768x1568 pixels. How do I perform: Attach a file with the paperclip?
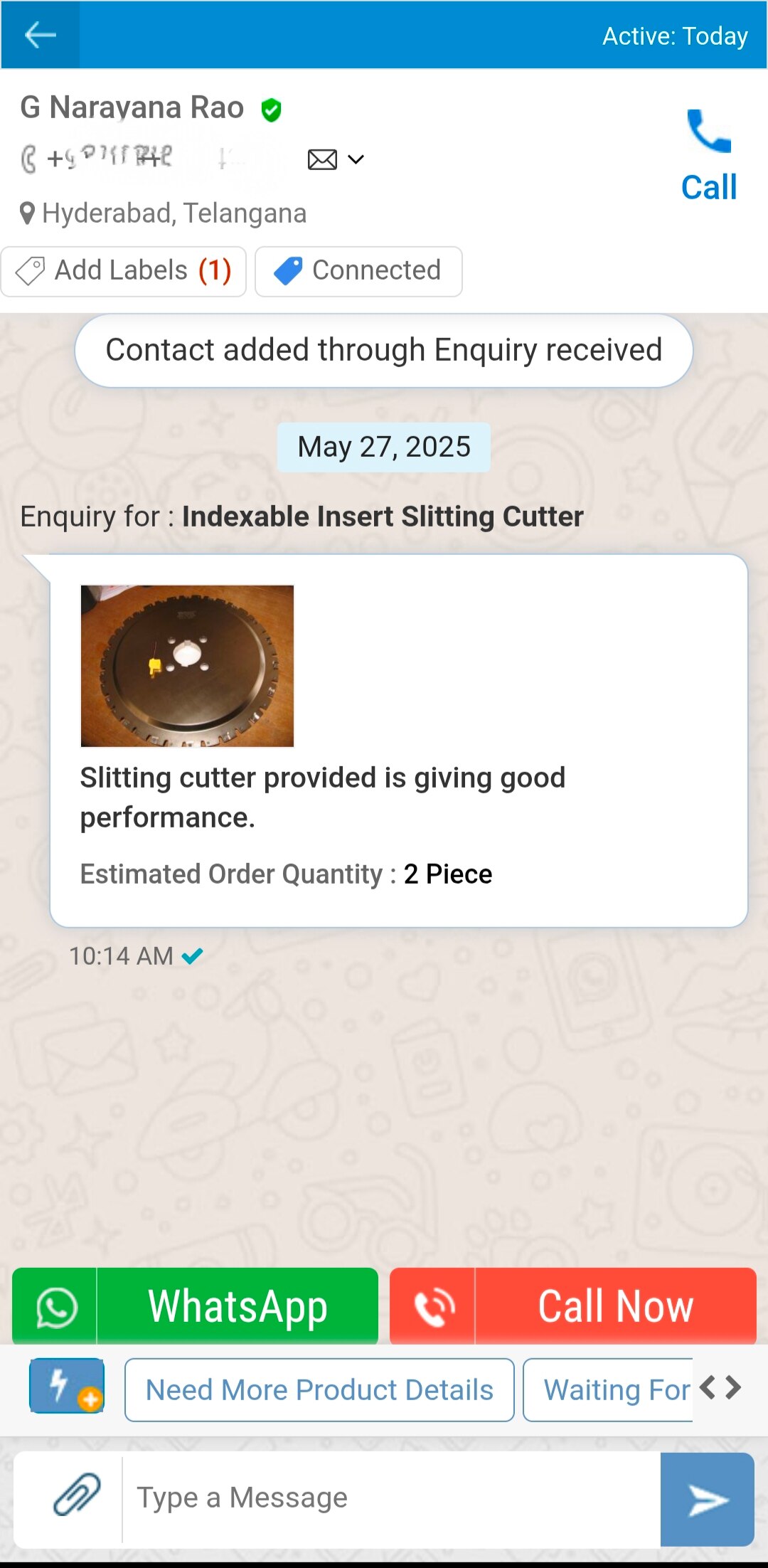point(77,1495)
